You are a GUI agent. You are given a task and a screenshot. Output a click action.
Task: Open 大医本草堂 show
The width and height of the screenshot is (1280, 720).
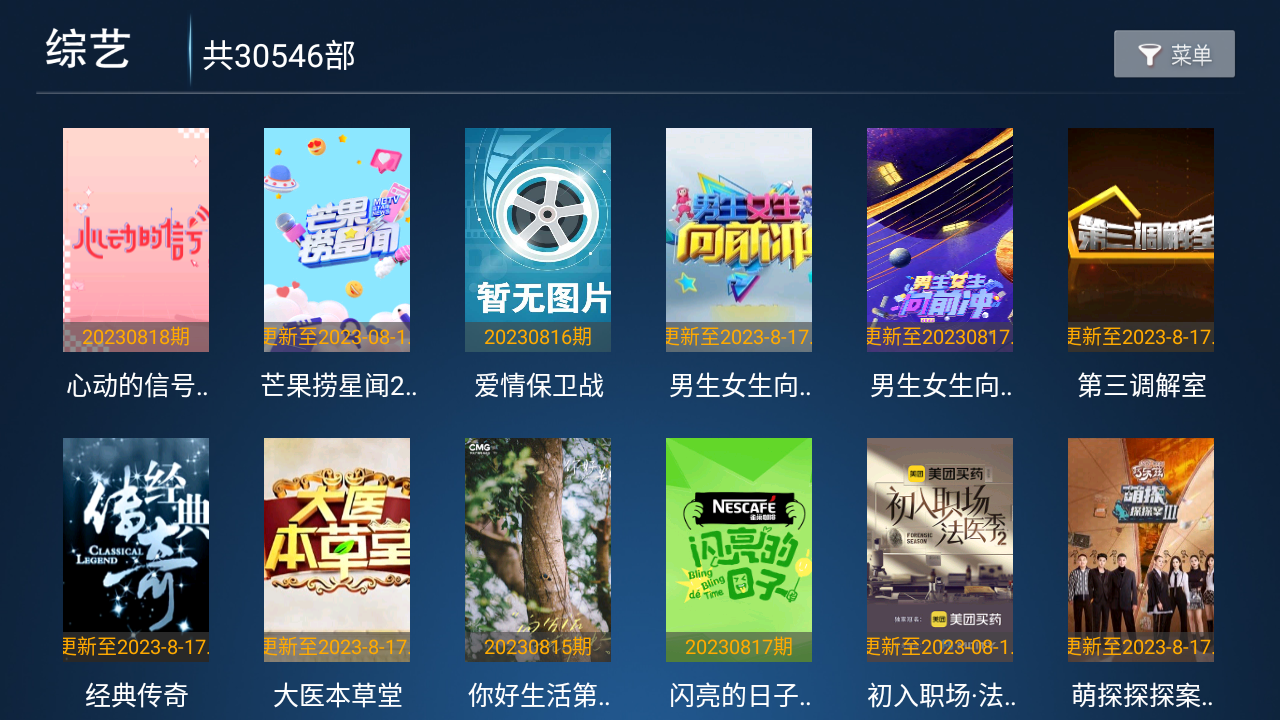[337, 550]
